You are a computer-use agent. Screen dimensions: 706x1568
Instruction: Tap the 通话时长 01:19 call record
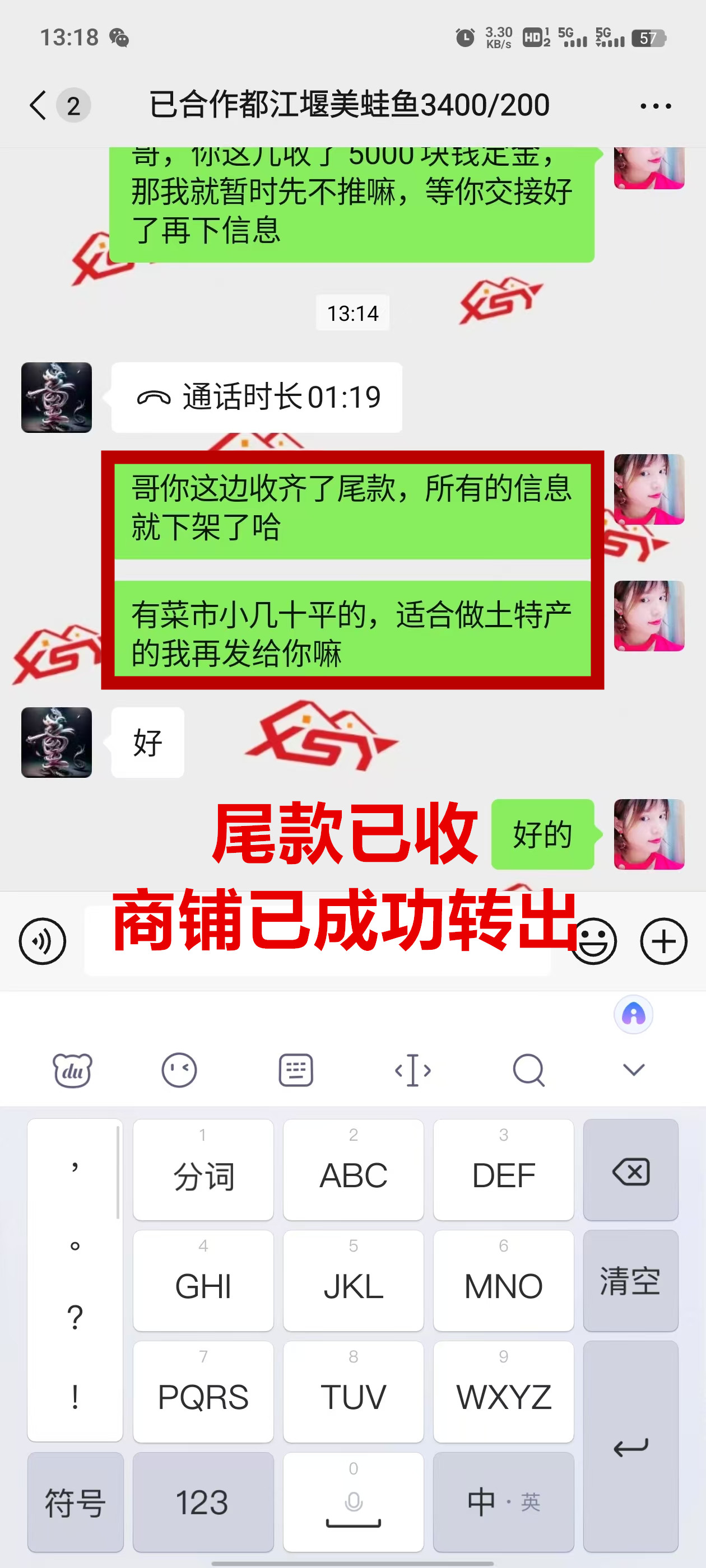(257, 397)
